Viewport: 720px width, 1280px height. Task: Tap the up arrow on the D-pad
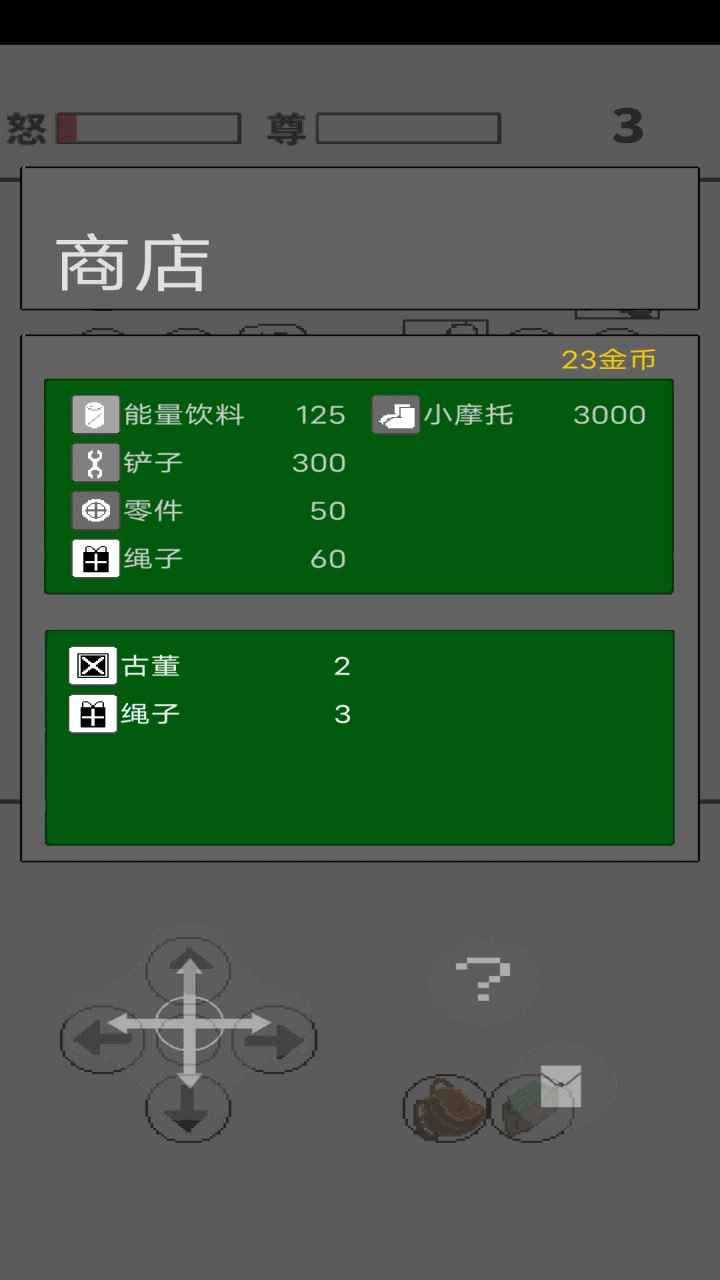(x=188, y=968)
